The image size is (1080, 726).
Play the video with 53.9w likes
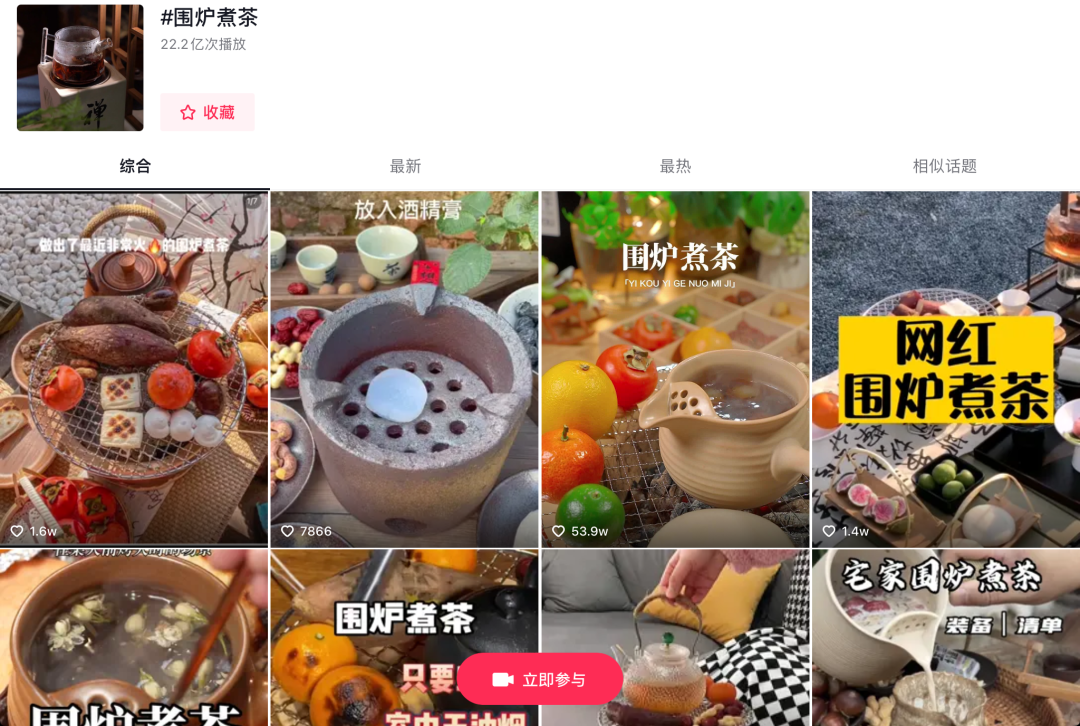point(675,369)
